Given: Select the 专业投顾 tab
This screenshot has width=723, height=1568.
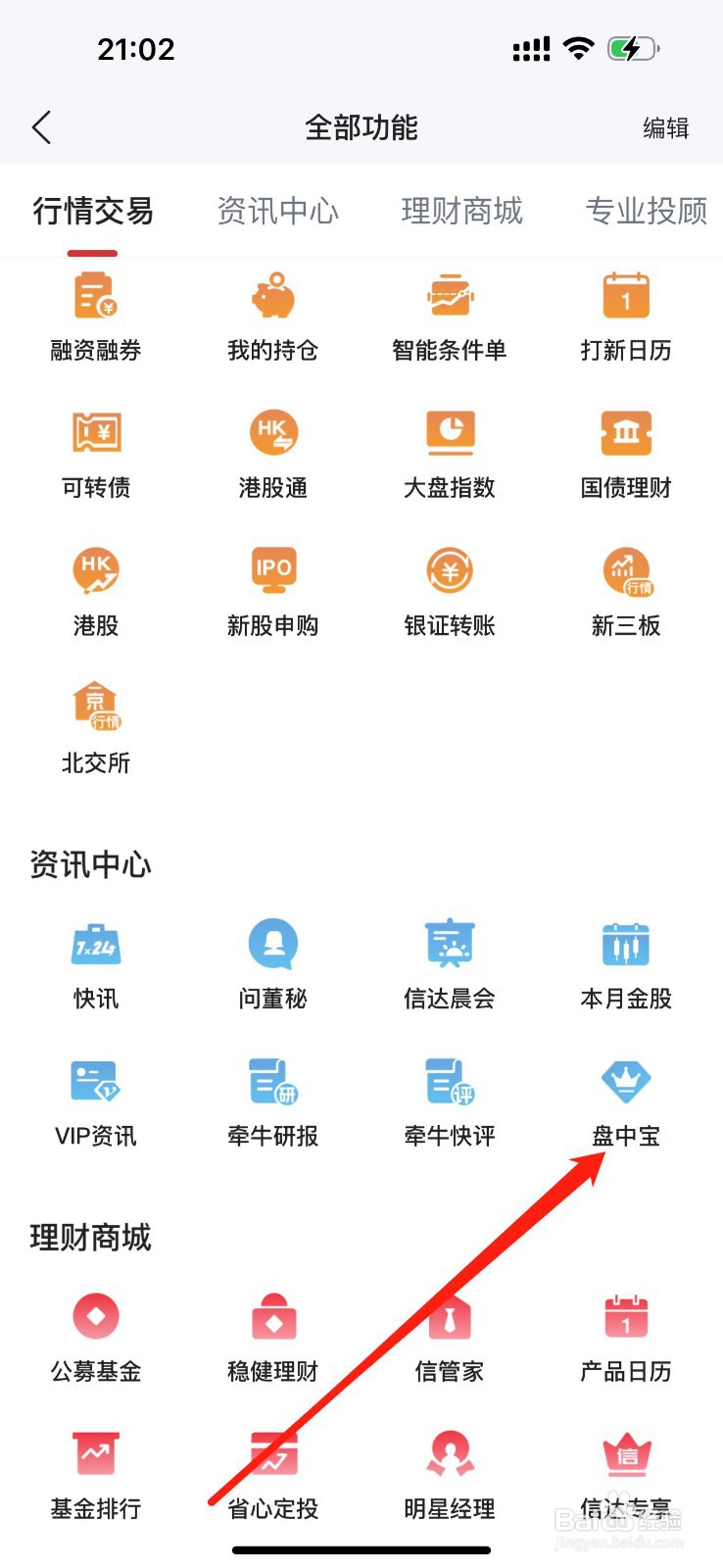Looking at the screenshot, I should 646,211.
